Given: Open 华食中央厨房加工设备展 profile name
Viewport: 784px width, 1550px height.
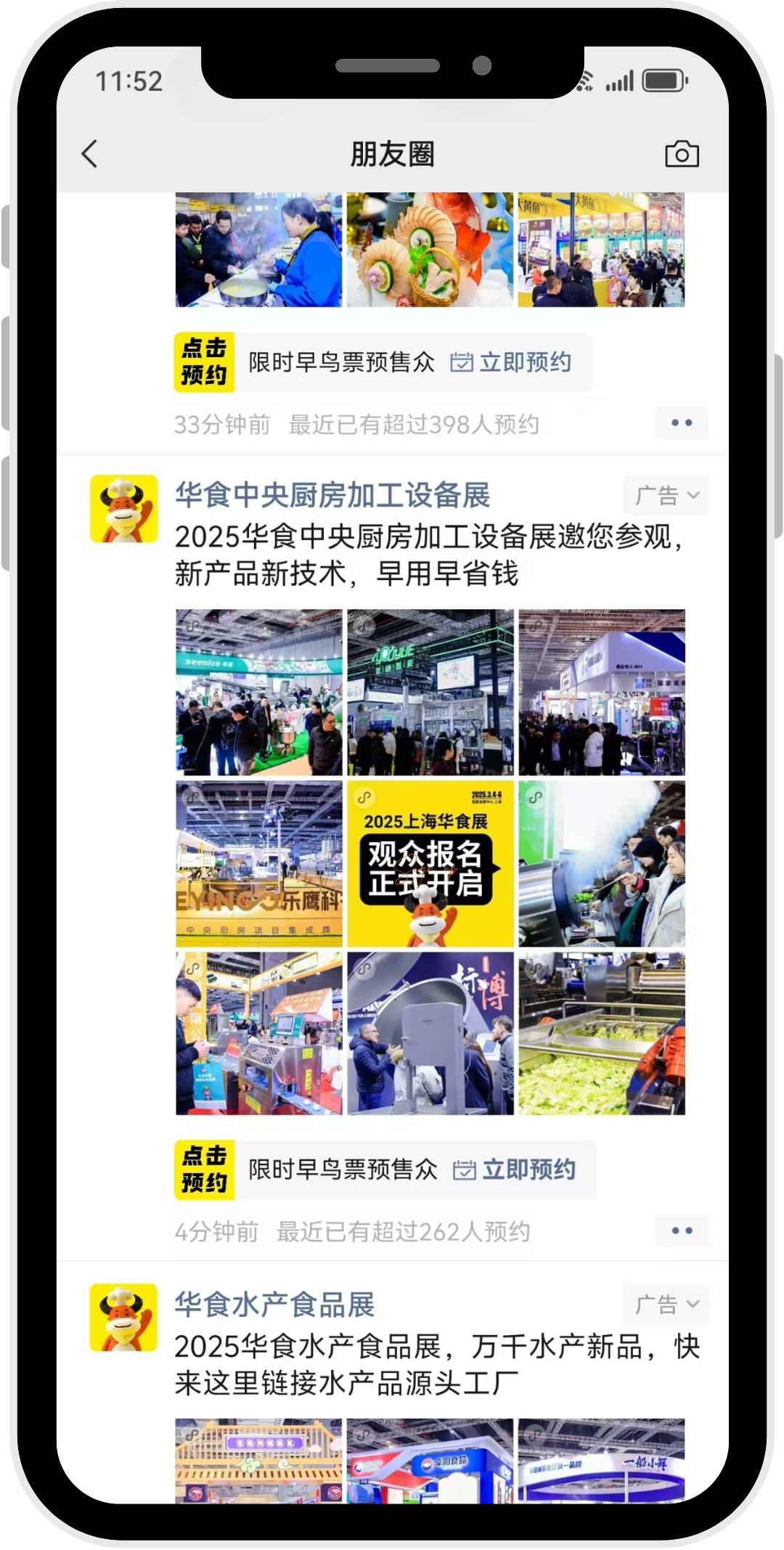Looking at the screenshot, I should [332, 496].
